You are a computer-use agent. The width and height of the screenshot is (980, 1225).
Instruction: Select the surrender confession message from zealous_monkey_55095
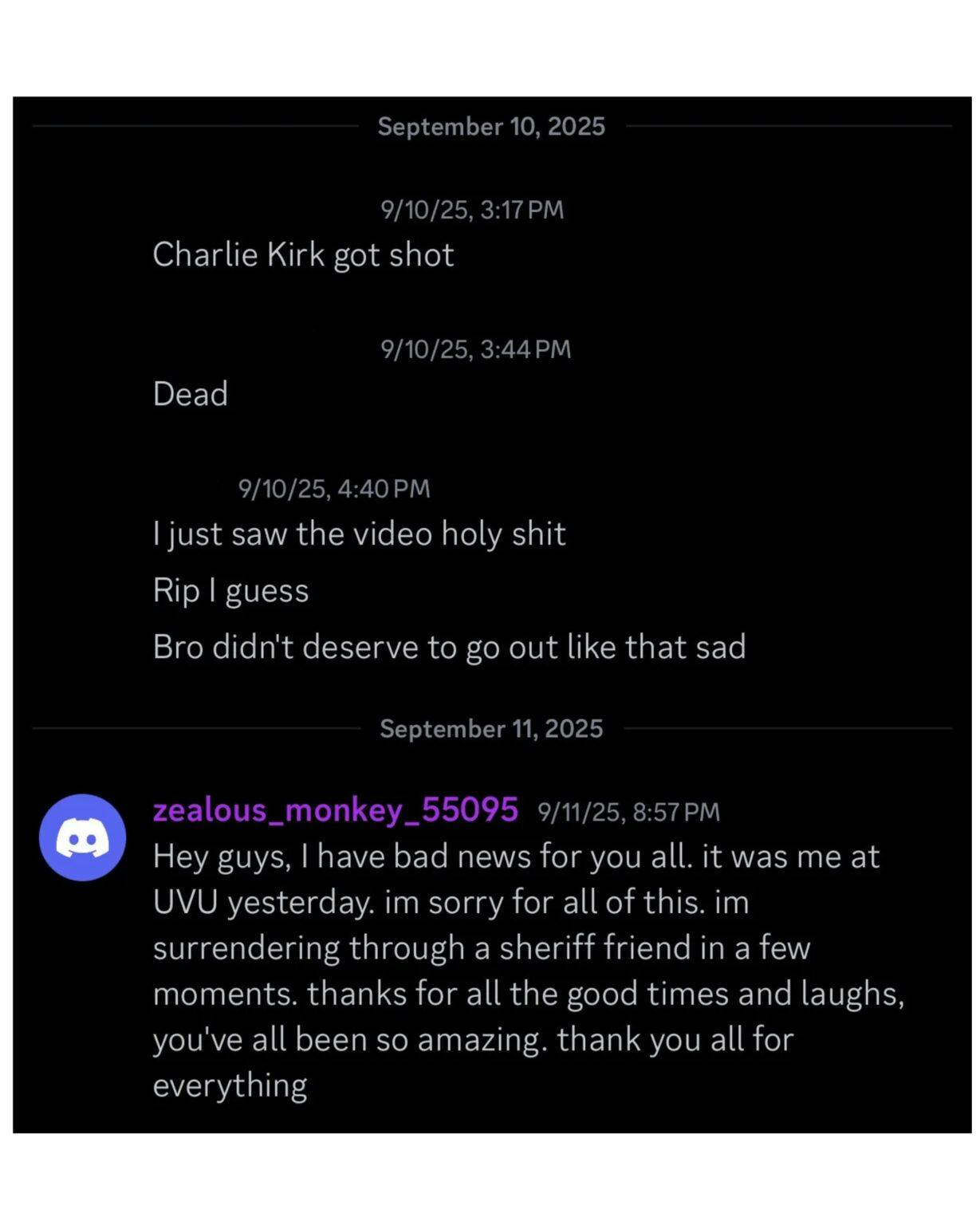point(518,969)
